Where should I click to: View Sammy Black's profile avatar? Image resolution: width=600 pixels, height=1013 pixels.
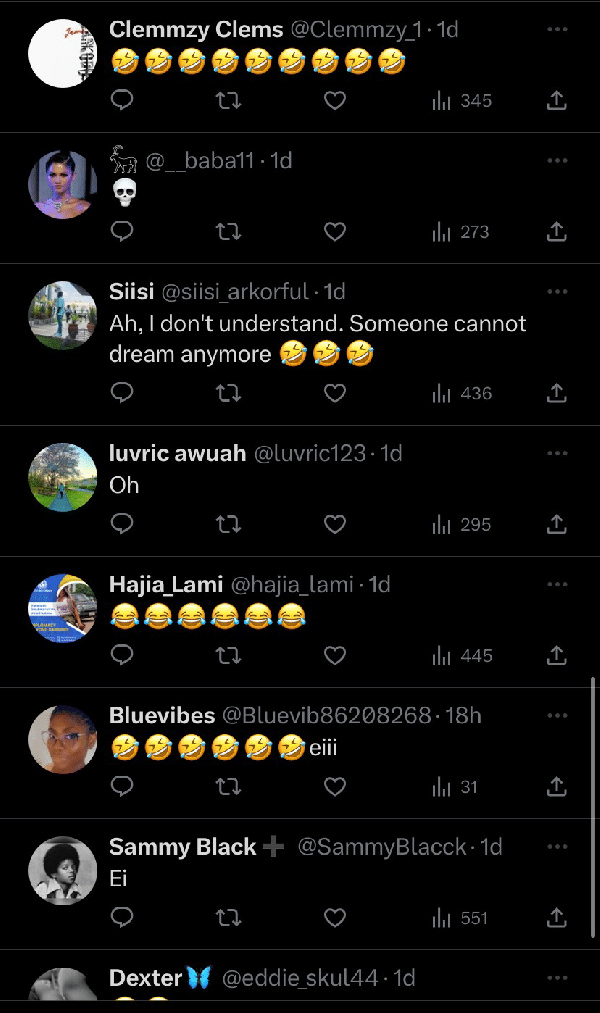click(62, 870)
